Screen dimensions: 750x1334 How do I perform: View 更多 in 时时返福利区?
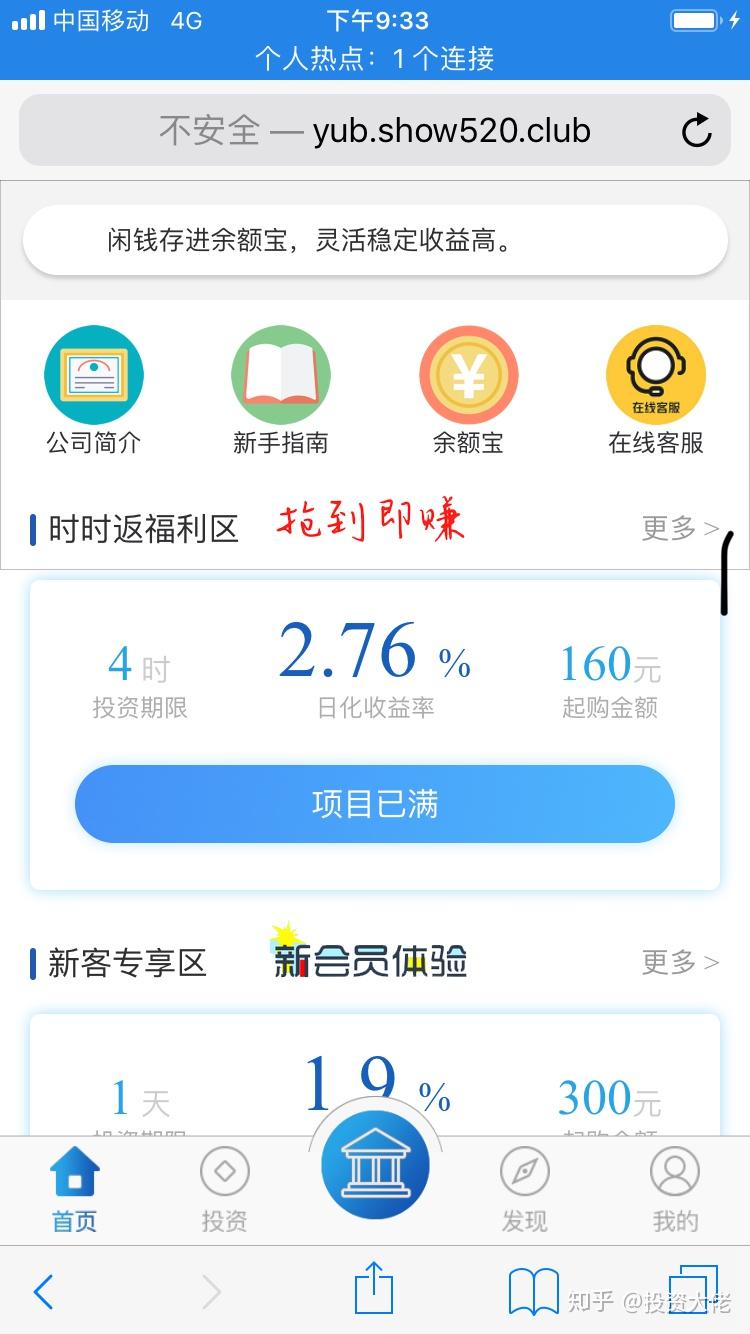679,528
